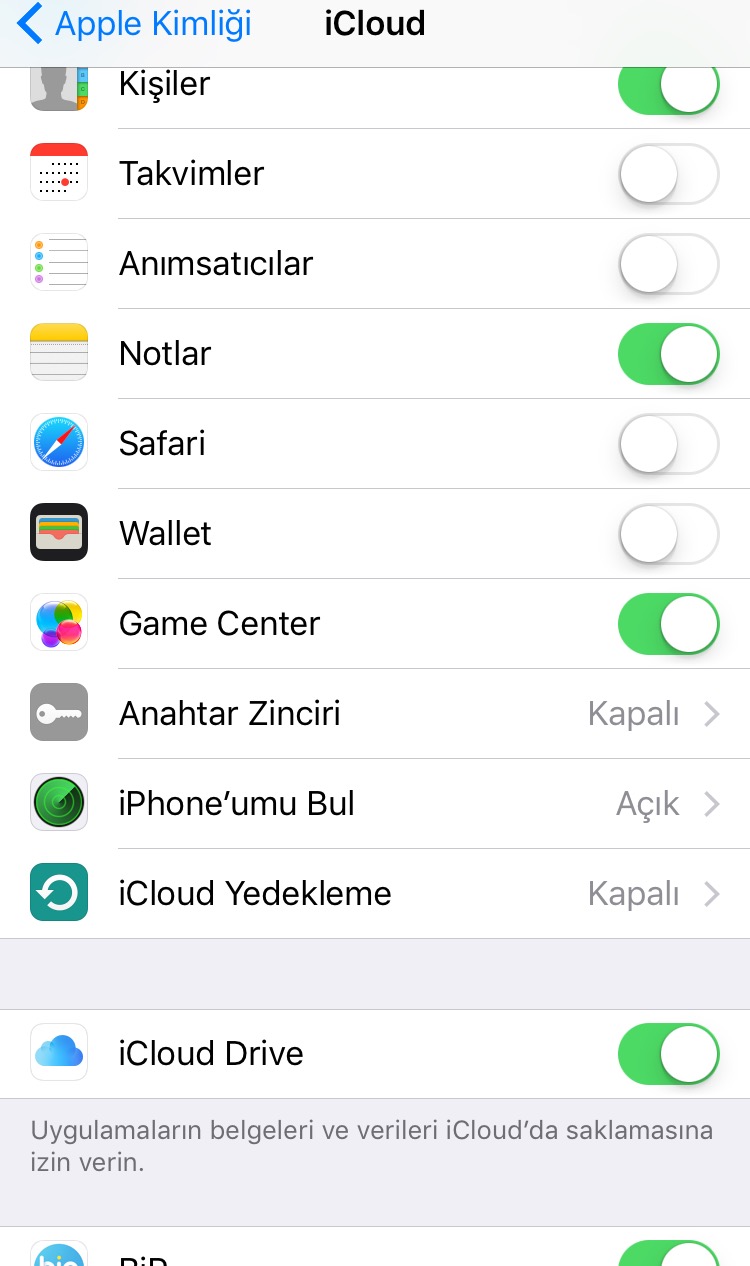Disable the Notlar switch
The width and height of the screenshot is (750, 1266).
(668, 354)
